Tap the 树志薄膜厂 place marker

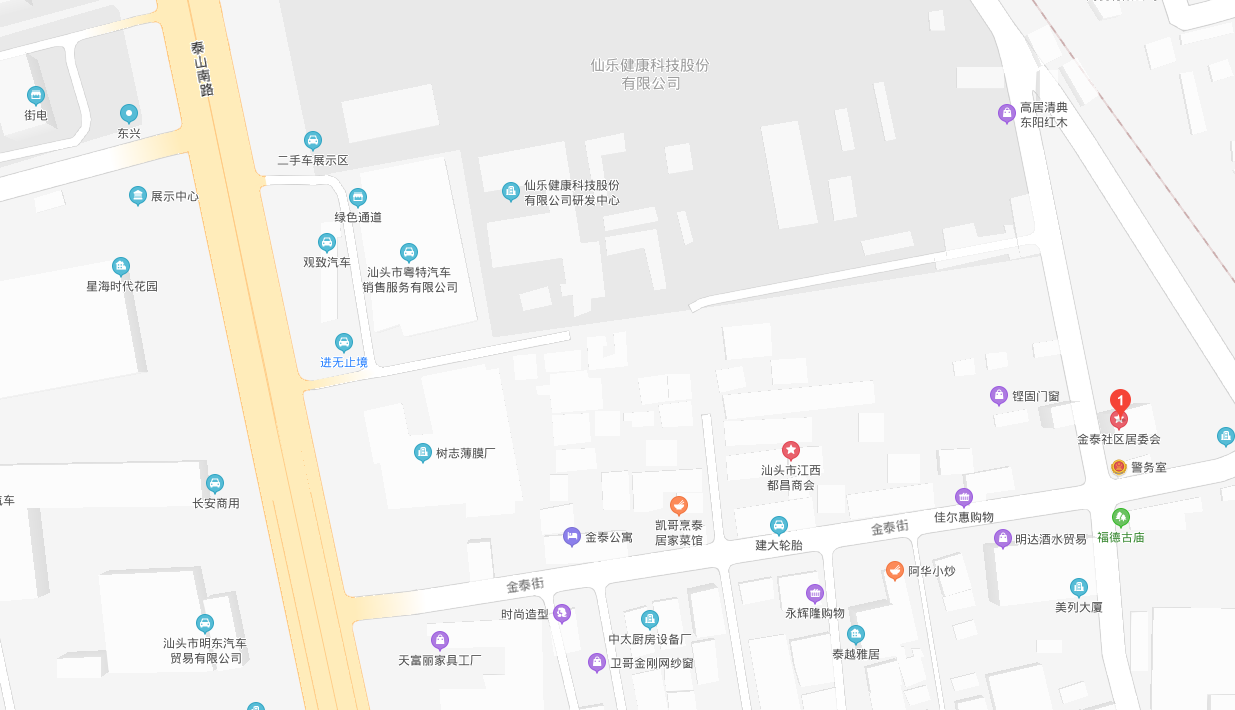(423, 453)
